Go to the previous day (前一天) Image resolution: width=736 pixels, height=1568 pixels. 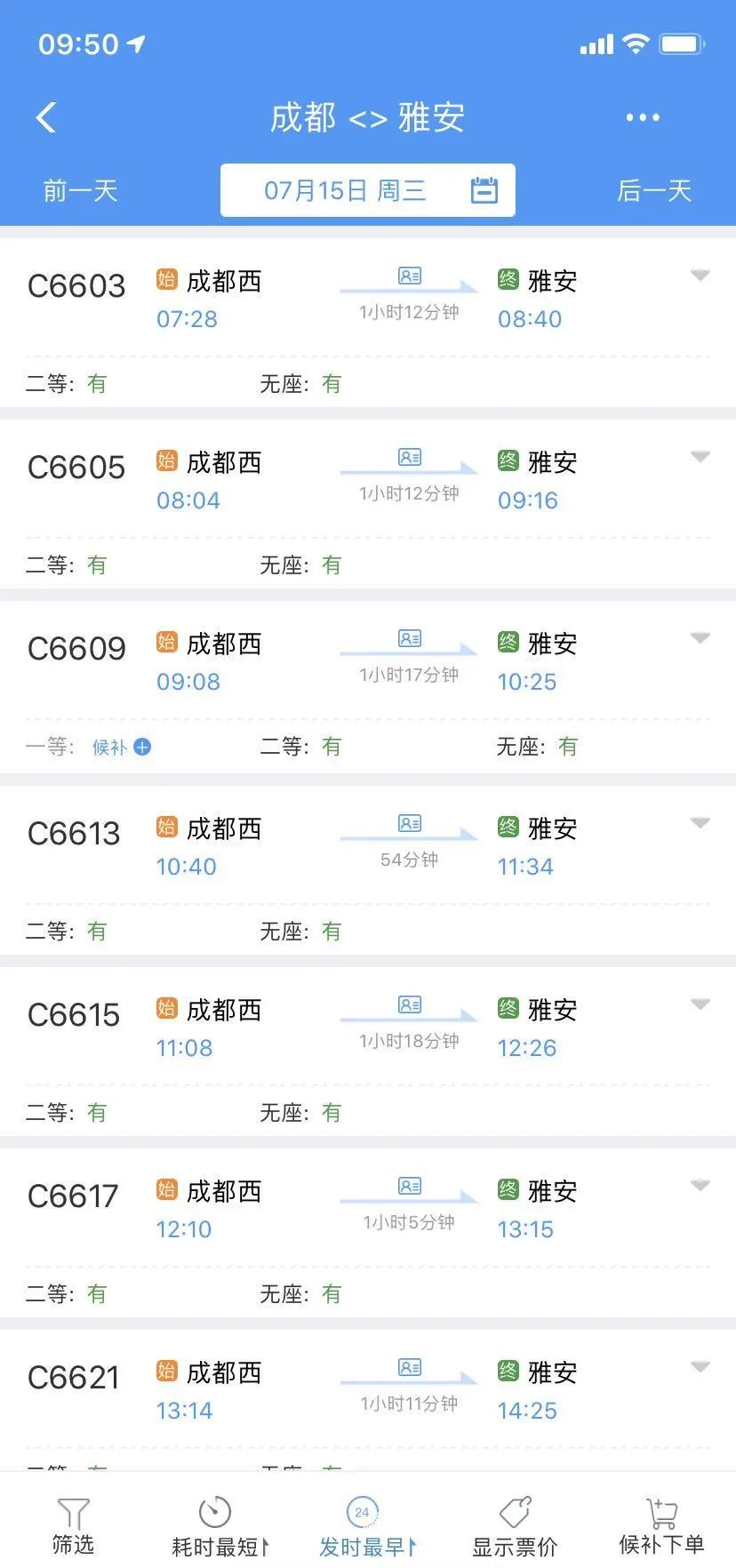(80, 190)
